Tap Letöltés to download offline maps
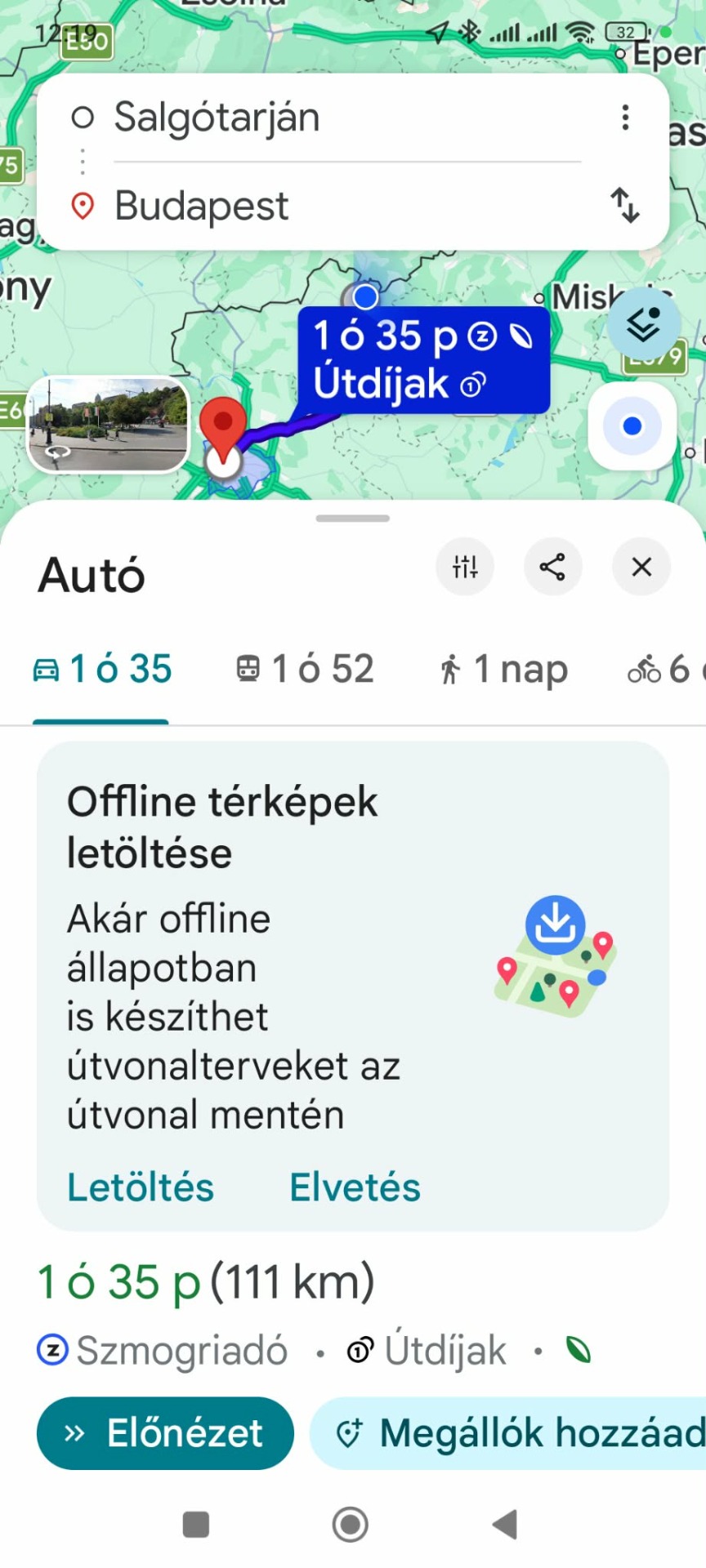This screenshot has height=1568, width=706. [x=141, y=1187]
